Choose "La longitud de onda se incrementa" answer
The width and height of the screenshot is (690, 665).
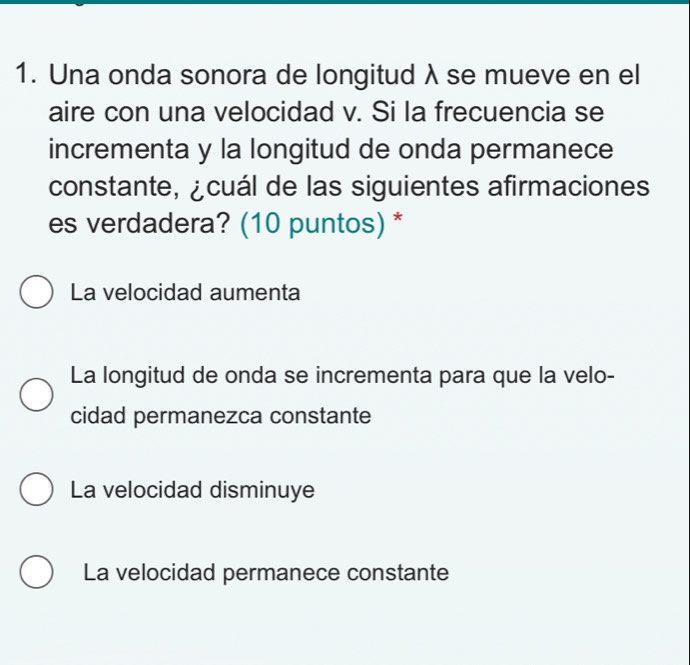click(37, 395)
